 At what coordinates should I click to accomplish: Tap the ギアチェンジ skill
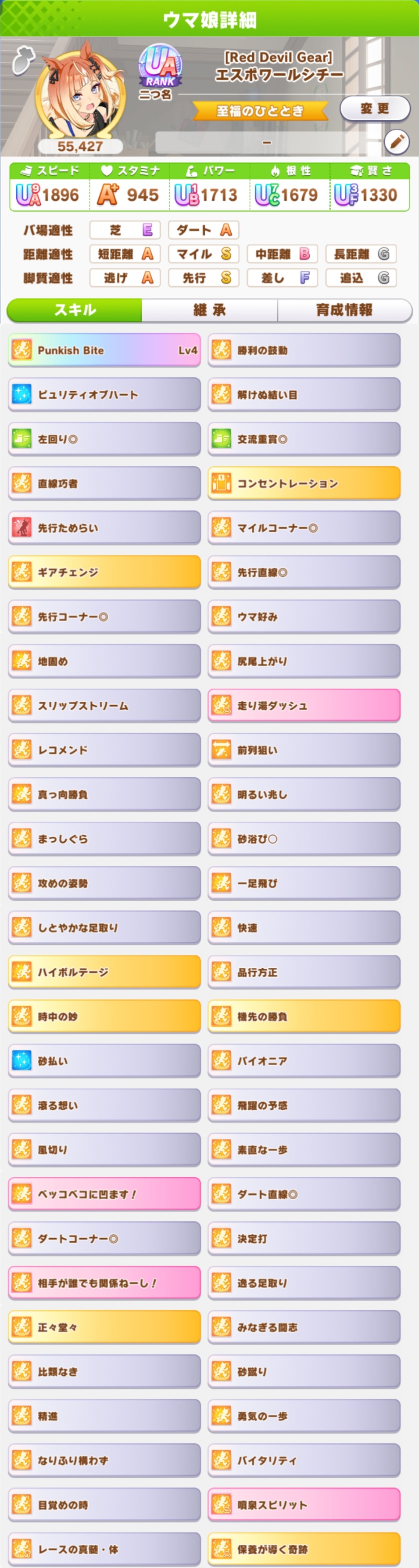coord(104,573)
